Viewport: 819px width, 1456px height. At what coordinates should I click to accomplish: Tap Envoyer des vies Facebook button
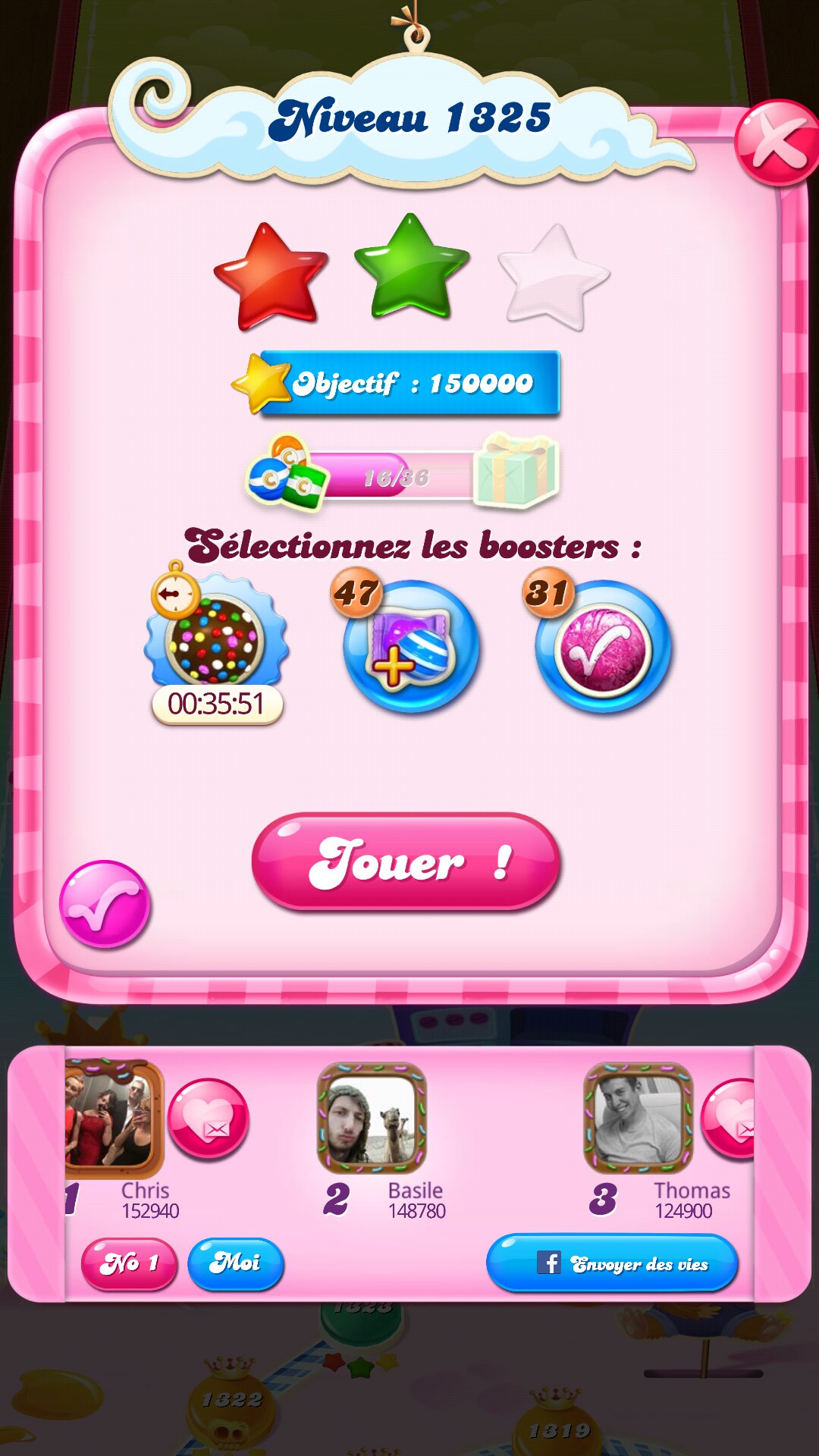point(612,1263)
